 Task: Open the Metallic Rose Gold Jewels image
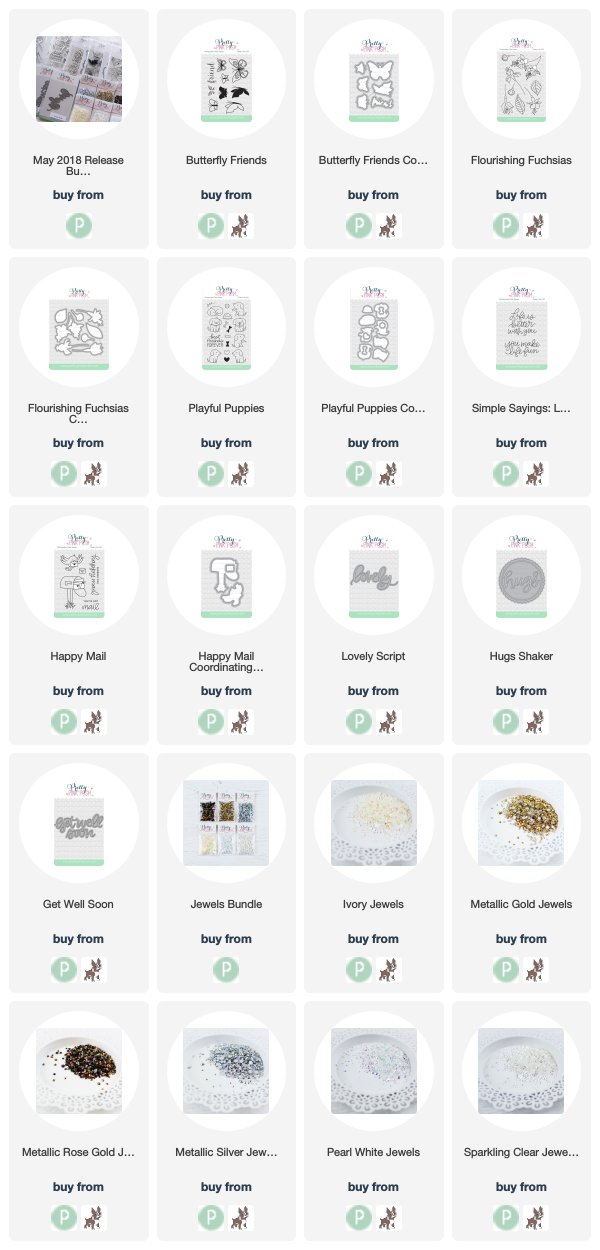click(x=79, y=1071)
